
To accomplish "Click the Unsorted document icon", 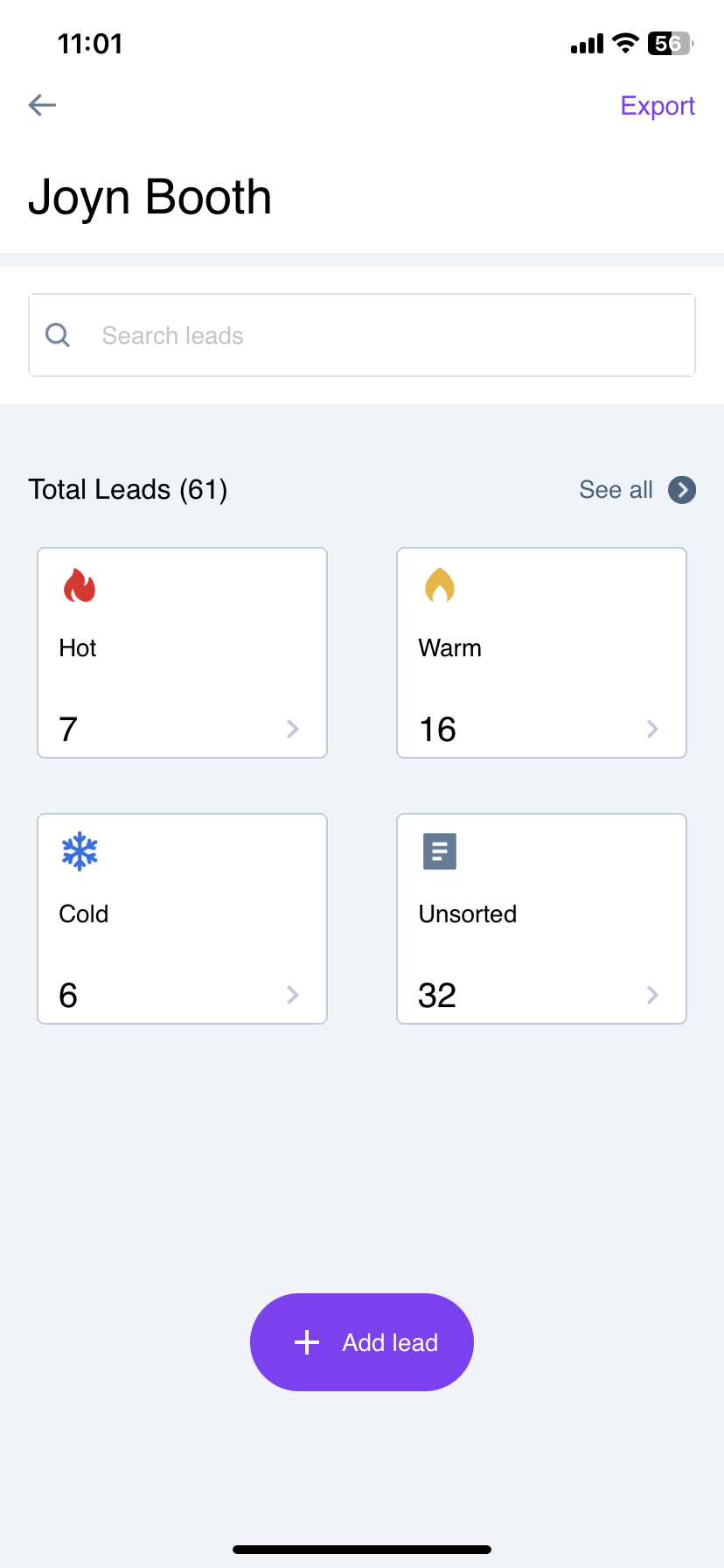I will coord(440,850).
